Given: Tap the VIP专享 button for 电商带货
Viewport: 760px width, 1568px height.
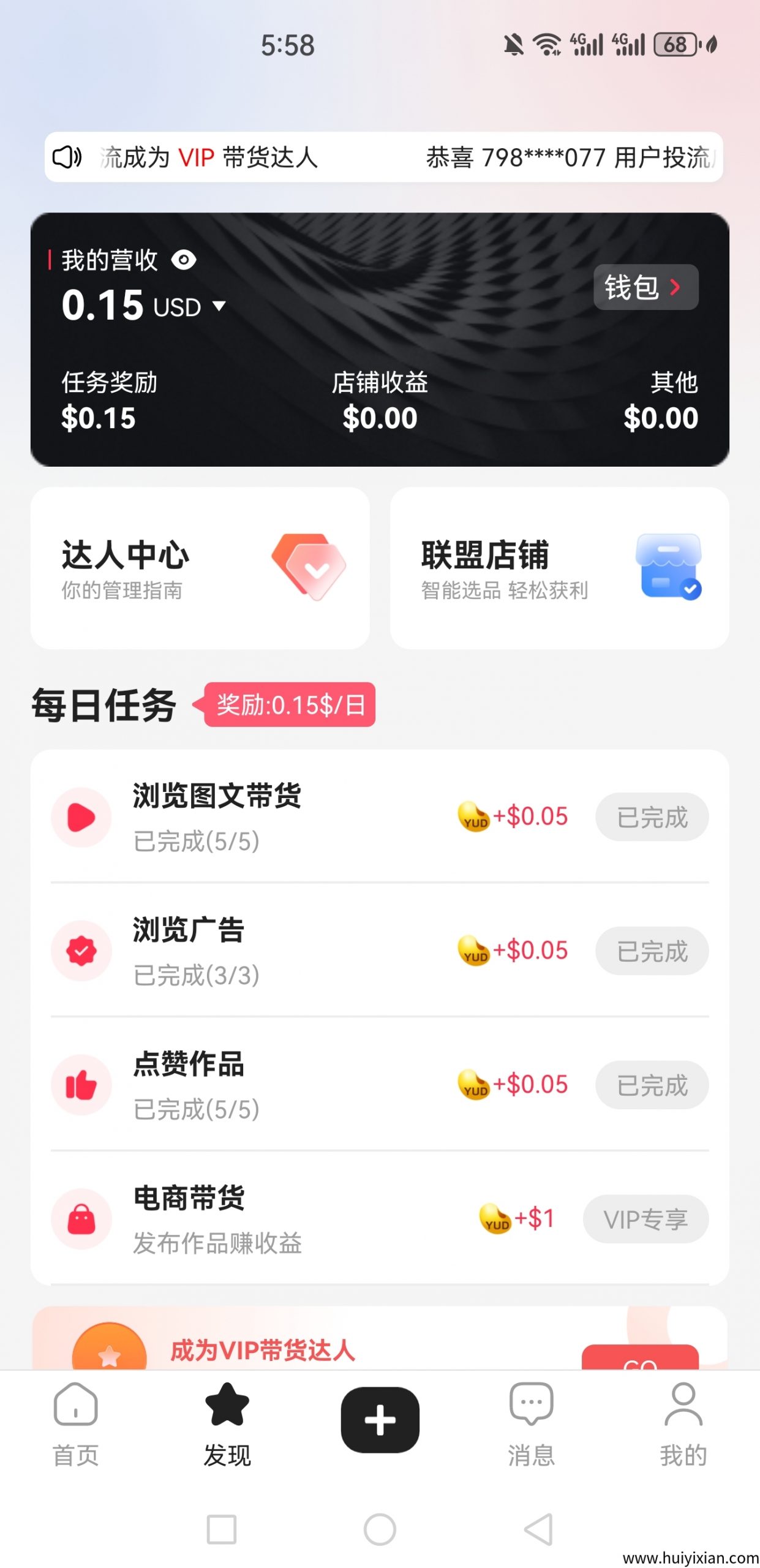Looking at the screenshot, I should tap(645, 1219).
